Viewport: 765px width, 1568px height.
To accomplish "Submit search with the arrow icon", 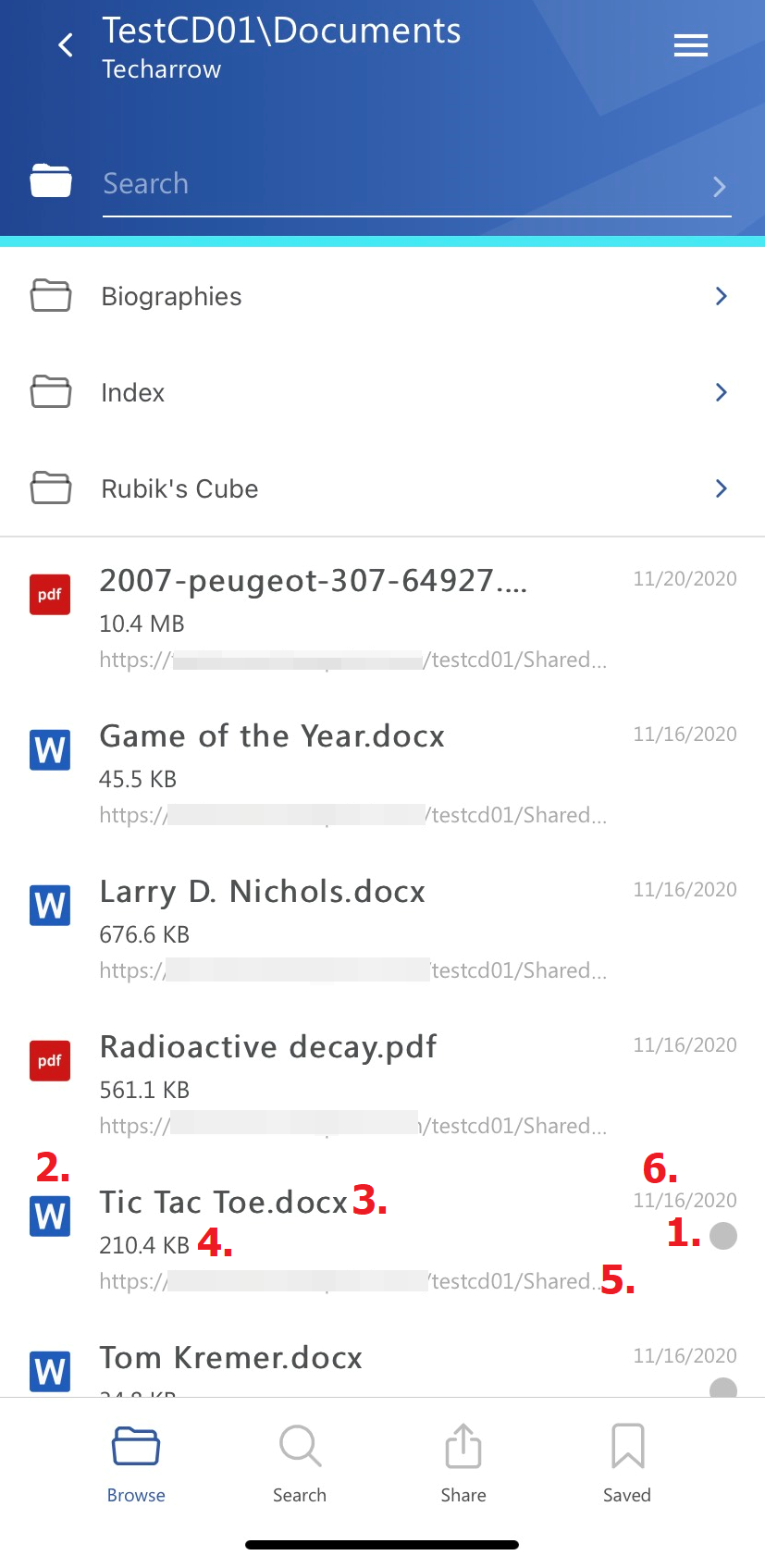I will tap(720, 187).
